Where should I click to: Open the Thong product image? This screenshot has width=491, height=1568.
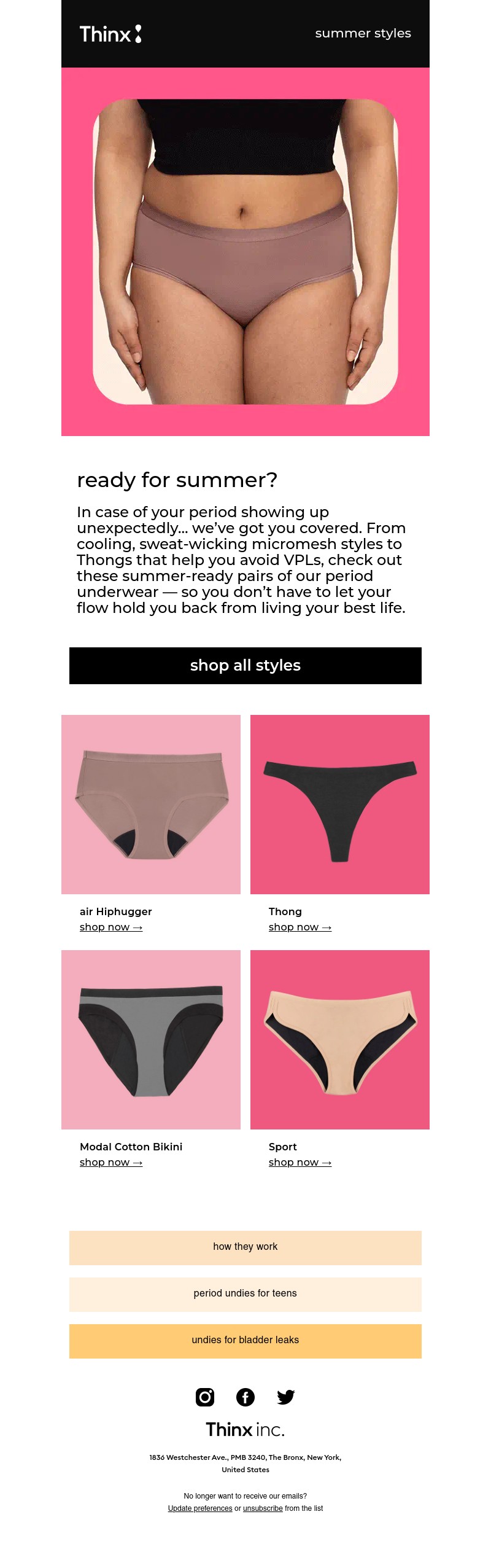tap(340, 804)
